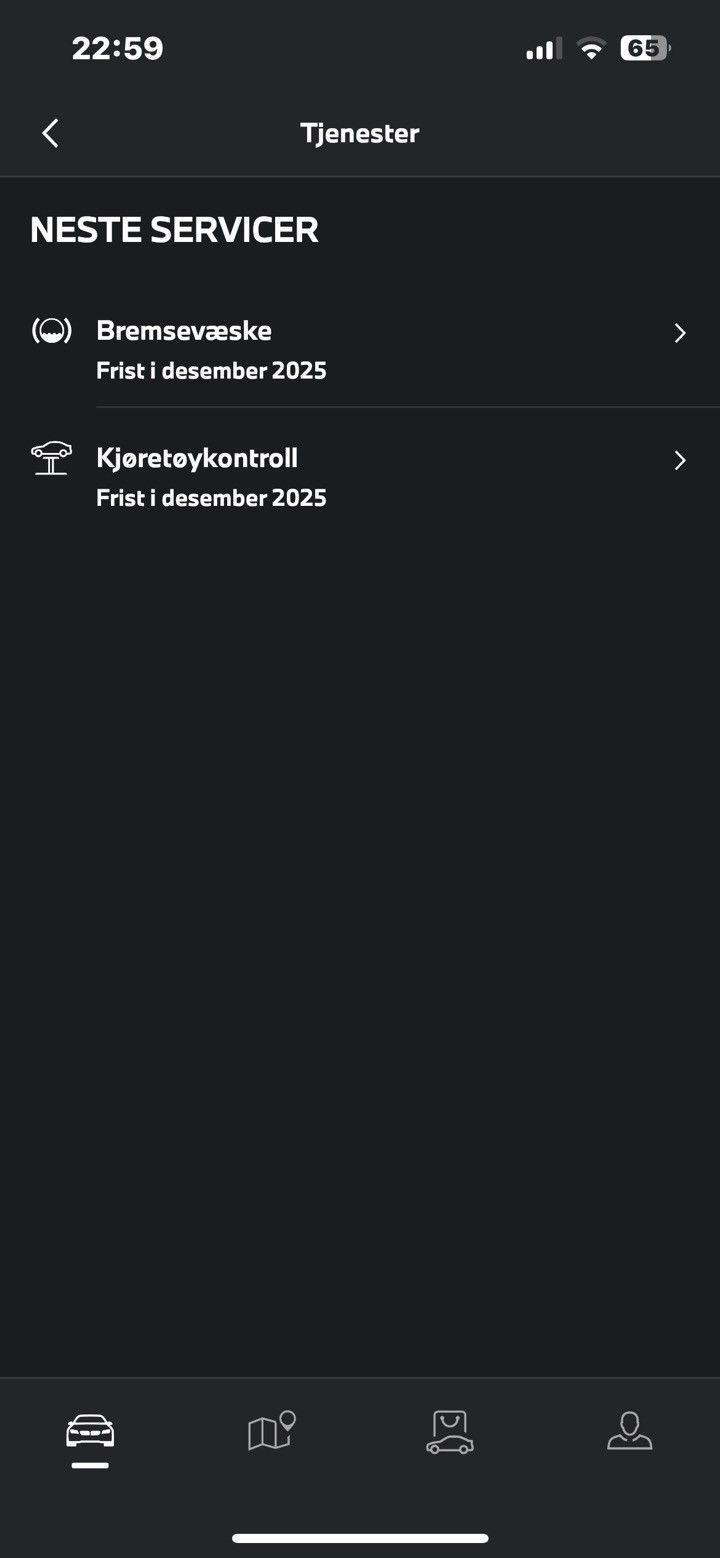Open the Bremsevæske service details
The height and width of the screenshot is (1558, 720).
pos(360,349)
